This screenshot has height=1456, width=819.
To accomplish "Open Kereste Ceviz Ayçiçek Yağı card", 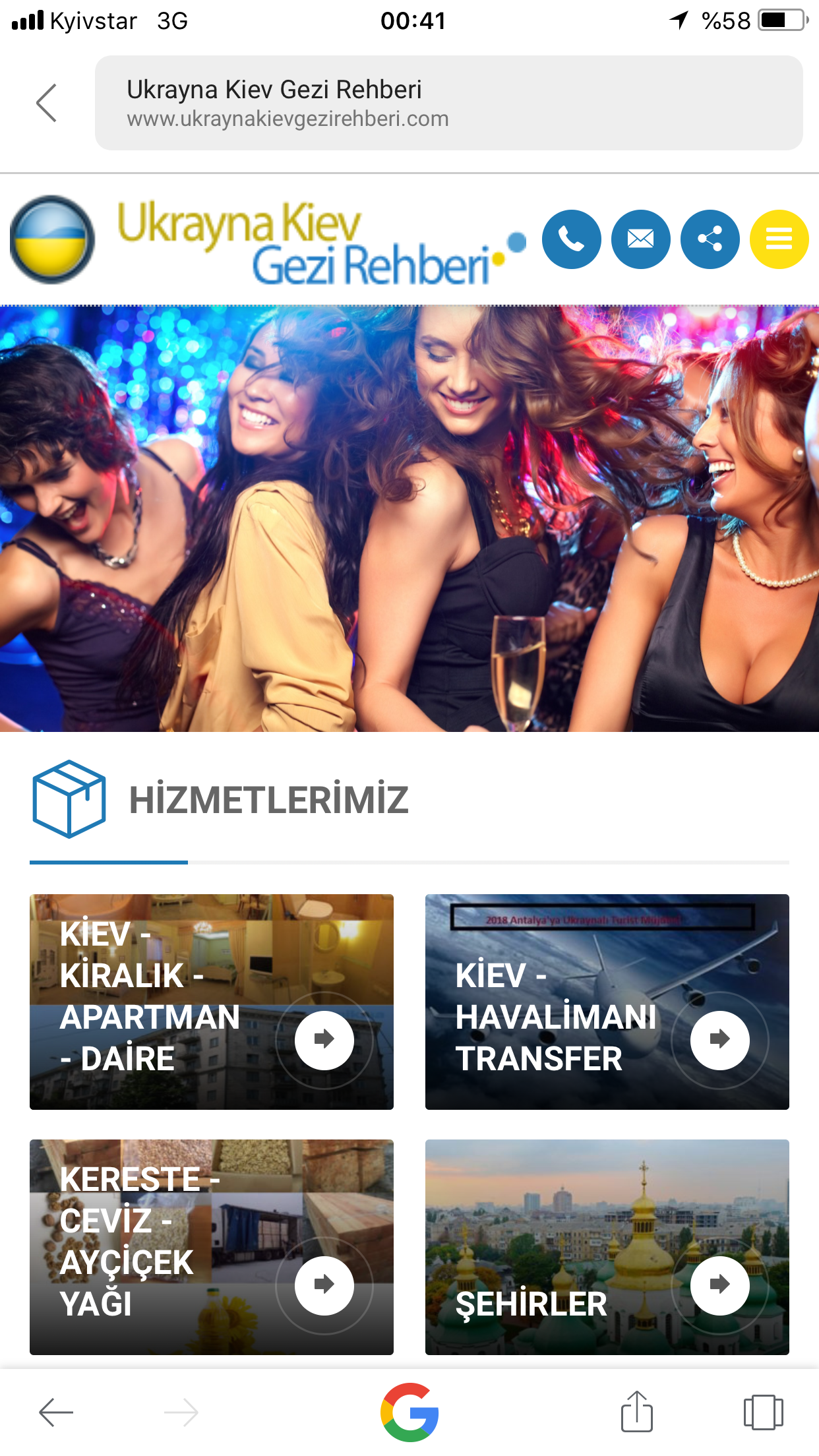I will click(x=211, y=1247).
